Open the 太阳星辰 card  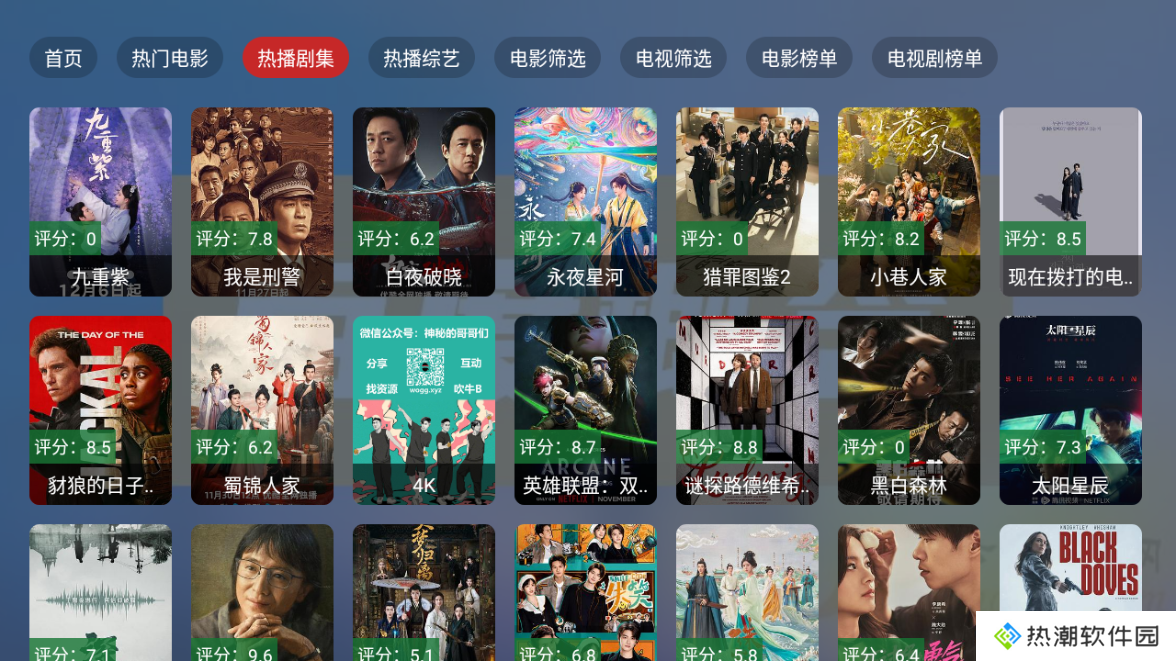tap(1070, 410)
